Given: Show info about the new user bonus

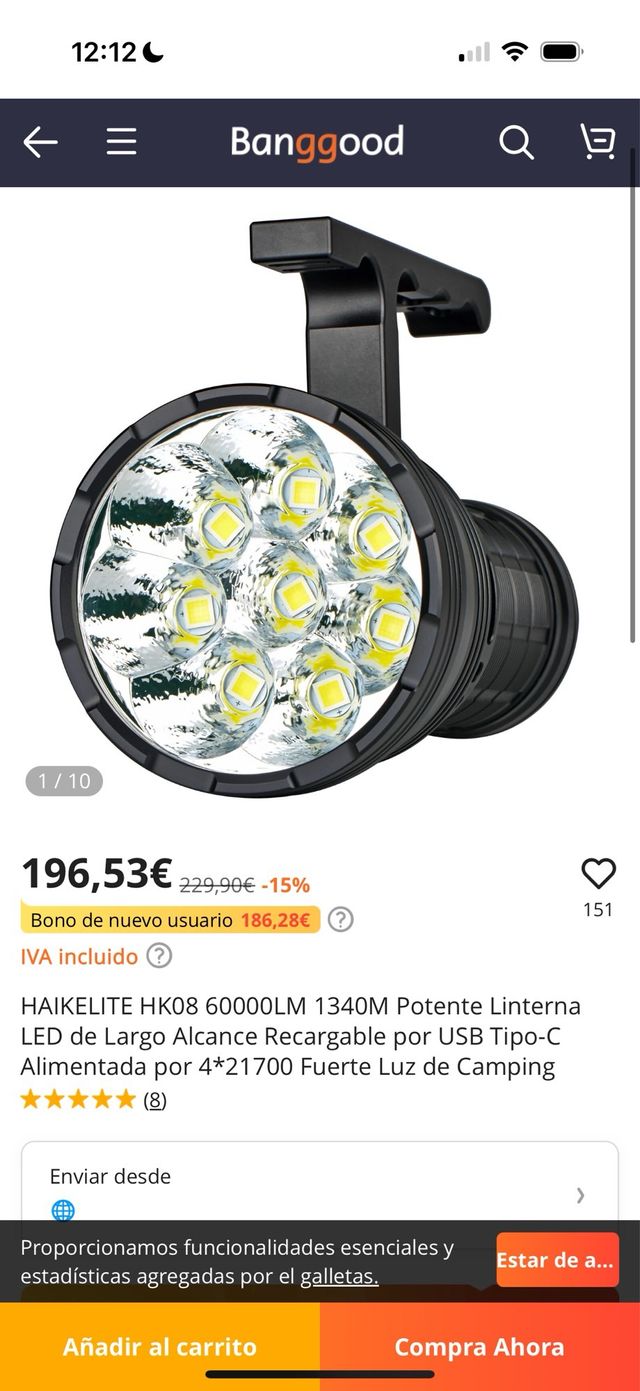Looking at the screenshot, I should point(341,919).
